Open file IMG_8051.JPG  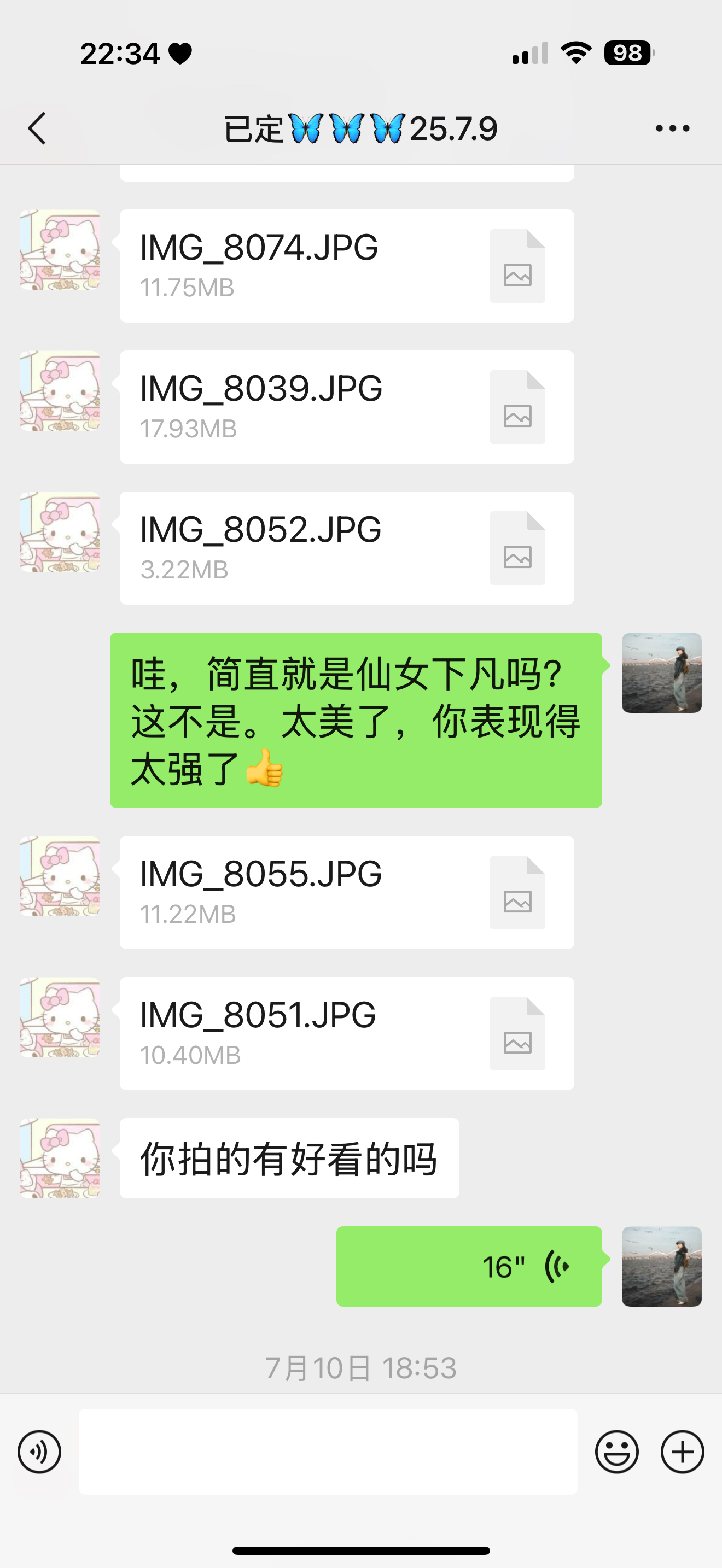click(x=346, y=1033)
